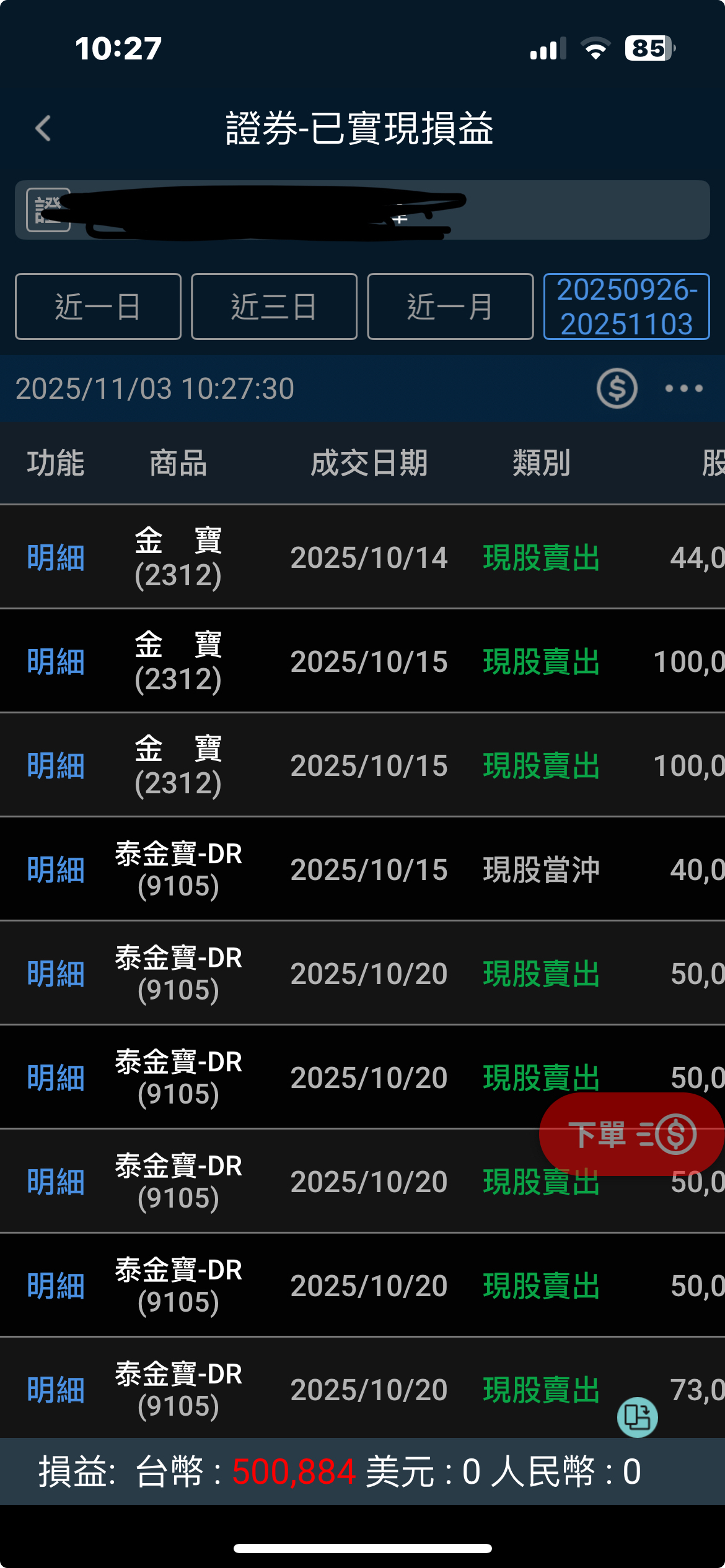Open the securities account selector
The width and height of the screenshot is (725, 1568).
pyautogui.click(x=362, y=210)
